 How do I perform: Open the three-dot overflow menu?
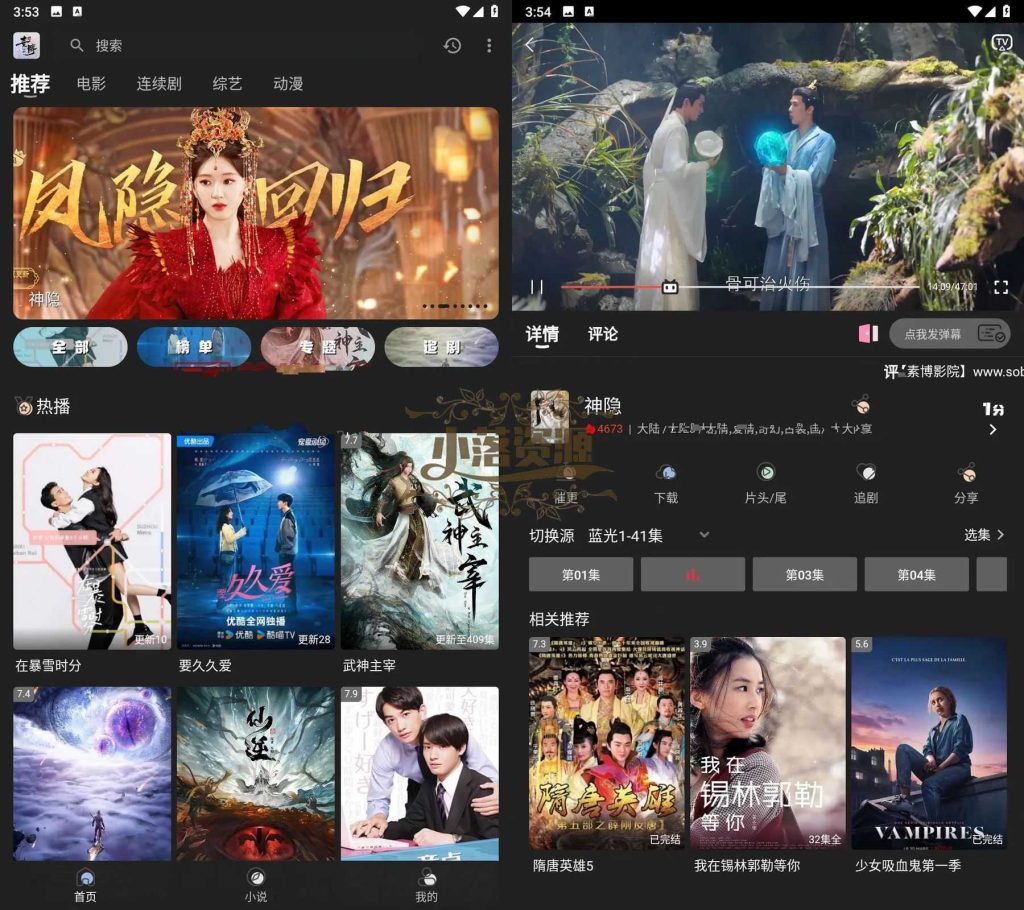[488, 45]
